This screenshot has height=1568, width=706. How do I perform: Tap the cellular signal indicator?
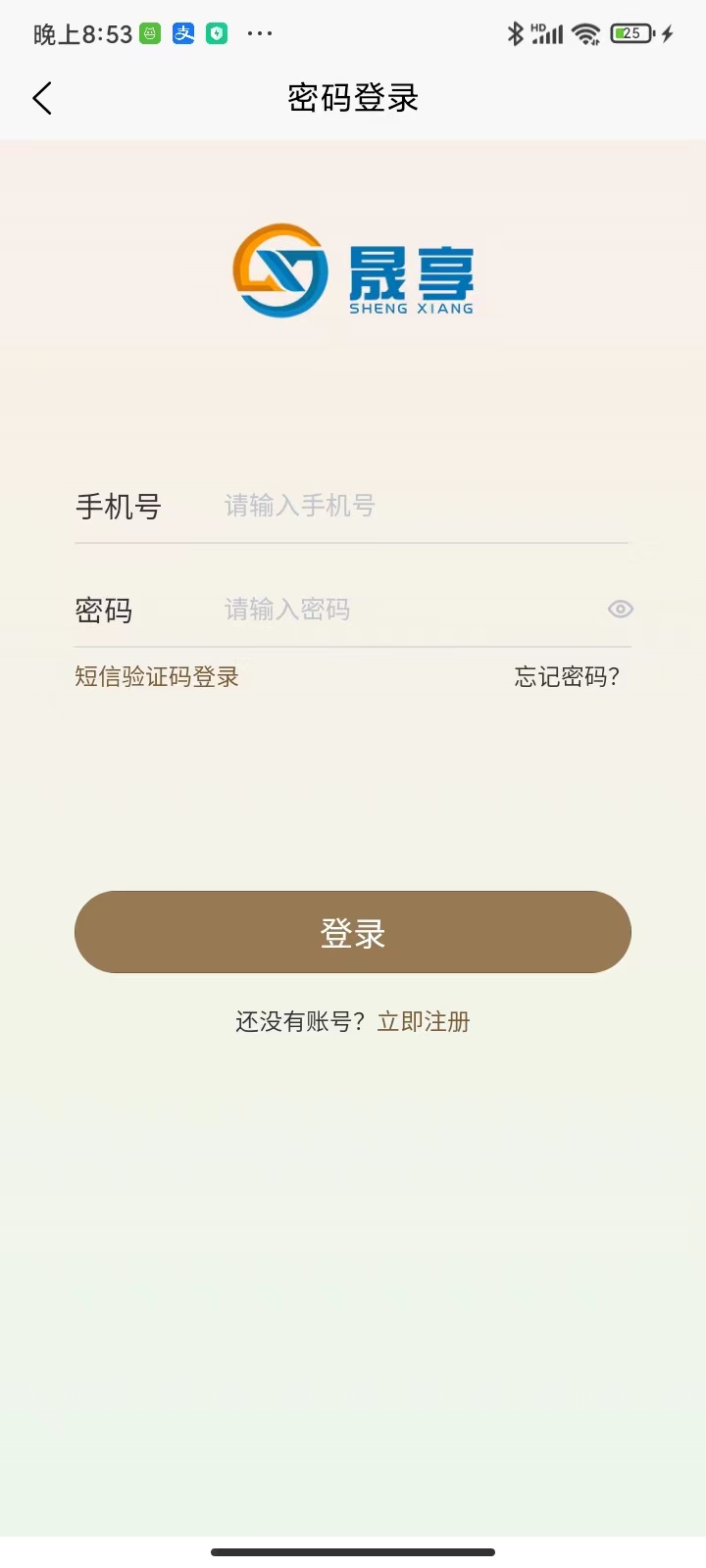coord(546,32)
